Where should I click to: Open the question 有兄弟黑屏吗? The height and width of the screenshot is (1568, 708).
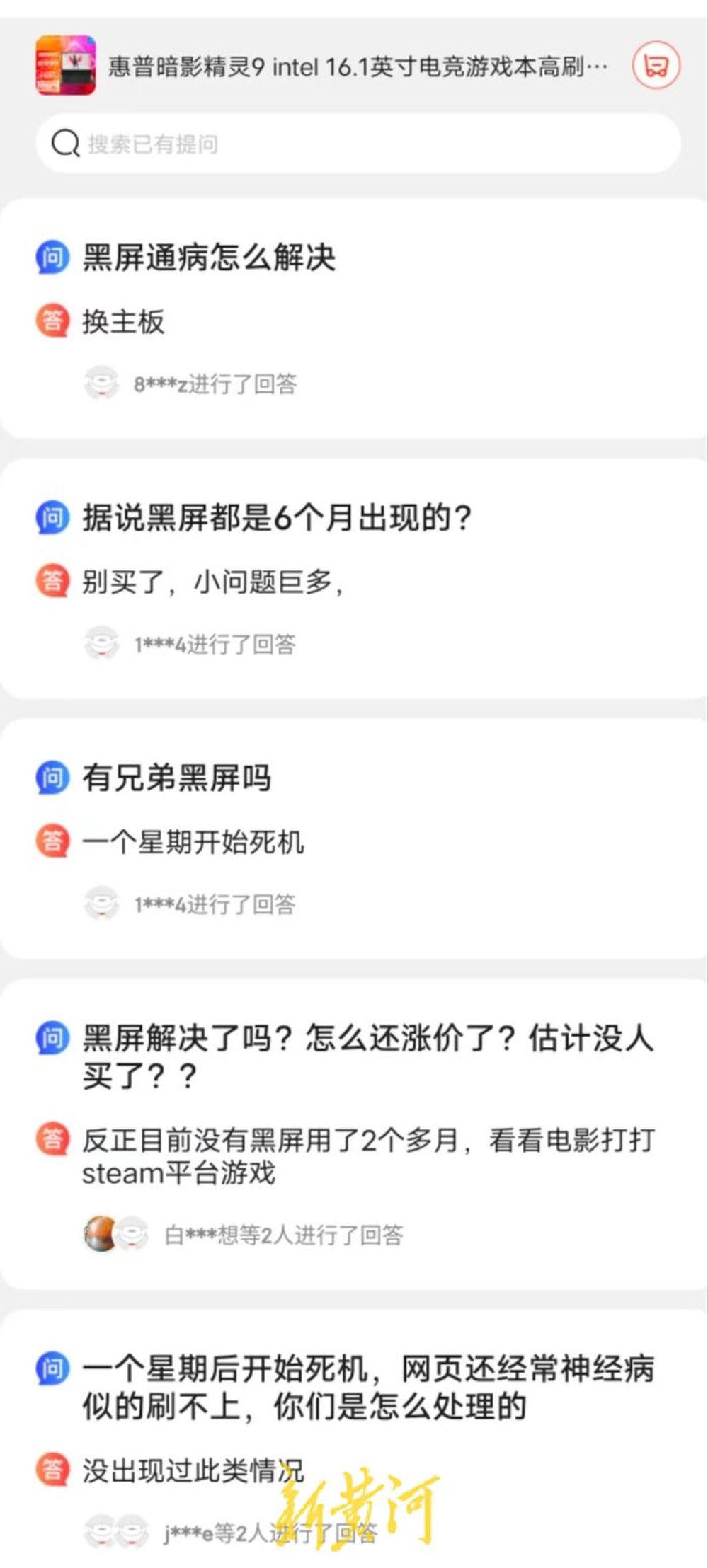tap(176, 778)
